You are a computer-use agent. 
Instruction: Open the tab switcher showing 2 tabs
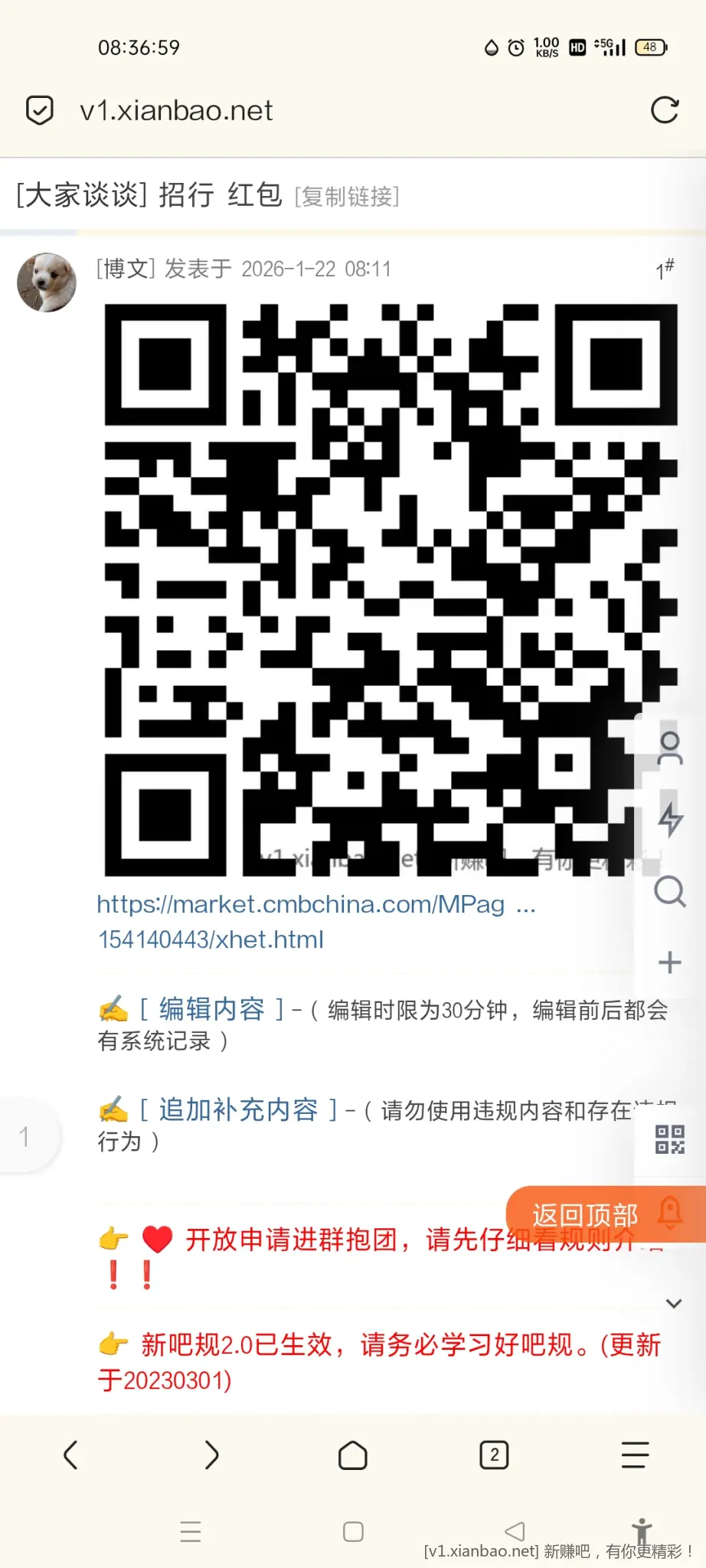494,1455
